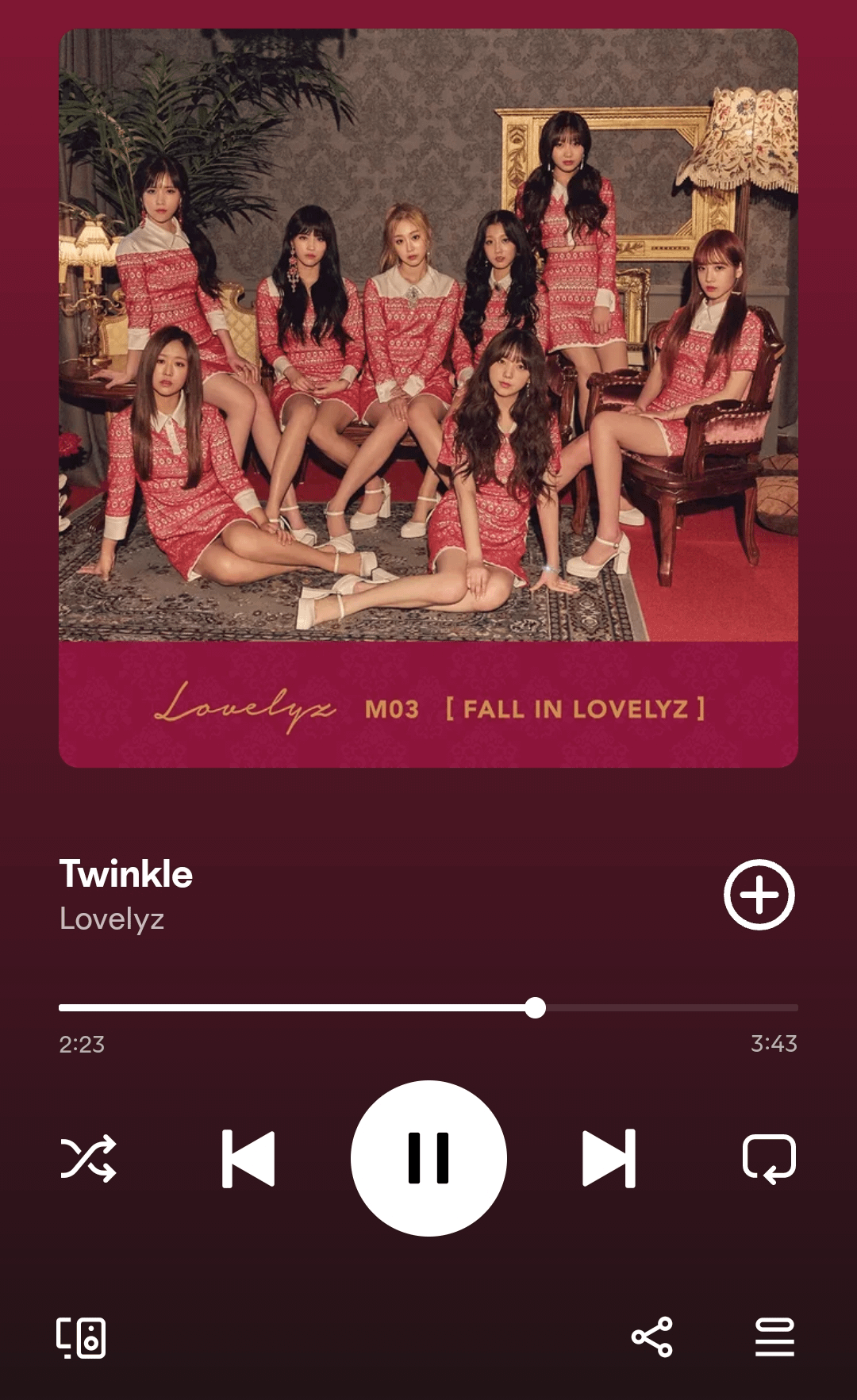Tap the Fall in Lovelyz album cover

pos(428,398)
